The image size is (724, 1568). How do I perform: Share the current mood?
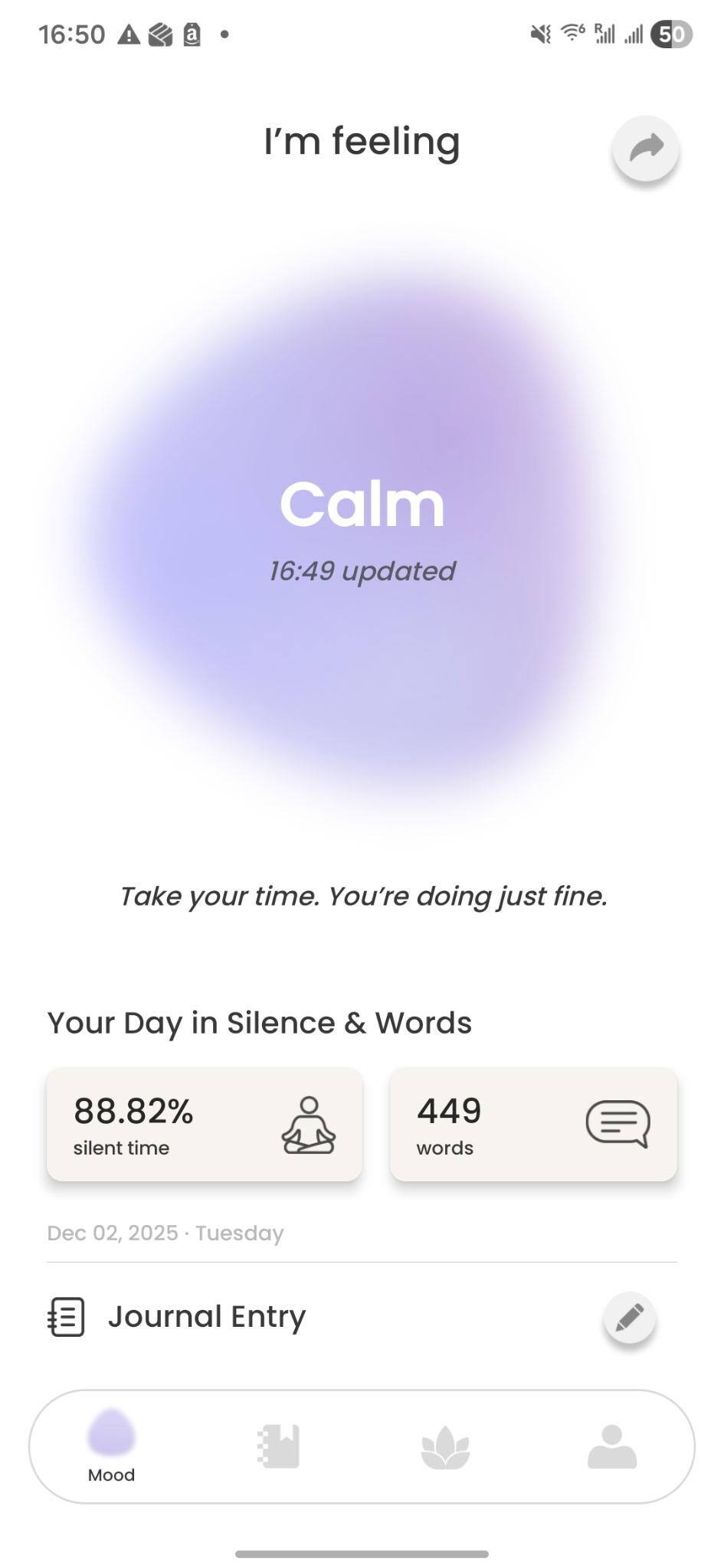[x=645, y=149]
